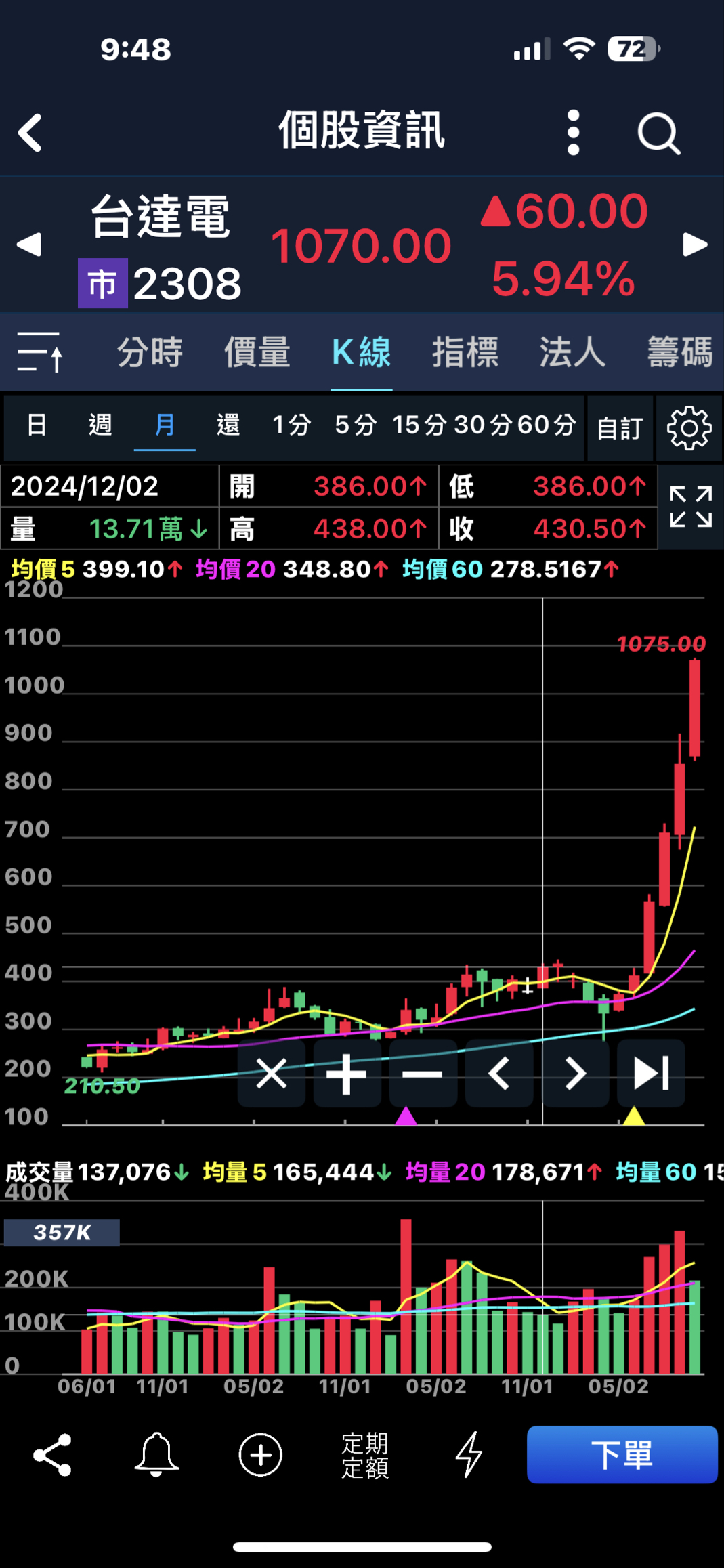The height and width of the screenshot is (1568, 724).
Task: Share this stock page
Action: (x=52, y=1455)
